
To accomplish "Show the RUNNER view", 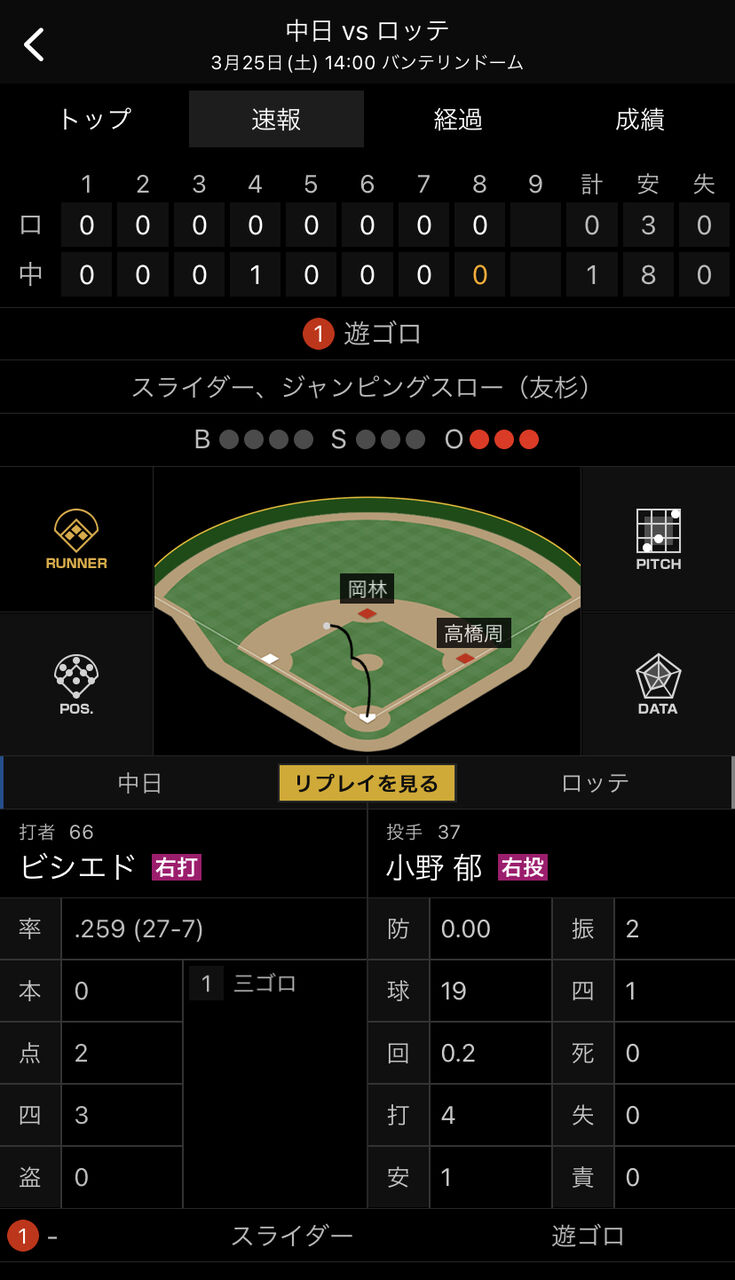I will 76,539.
